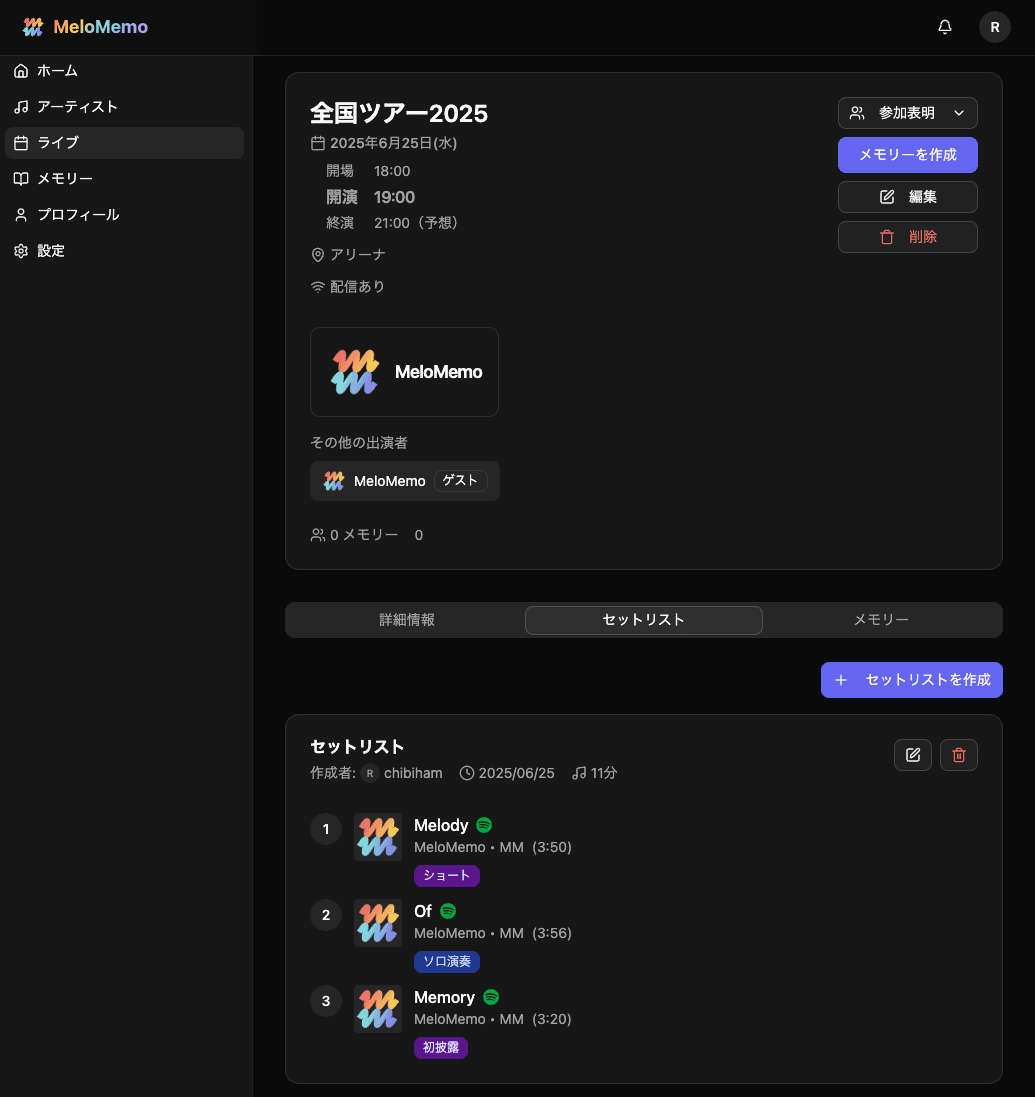Tap セットリストを作成 button
Viewport: 1035px width, 1097px height.
point(911,680)
